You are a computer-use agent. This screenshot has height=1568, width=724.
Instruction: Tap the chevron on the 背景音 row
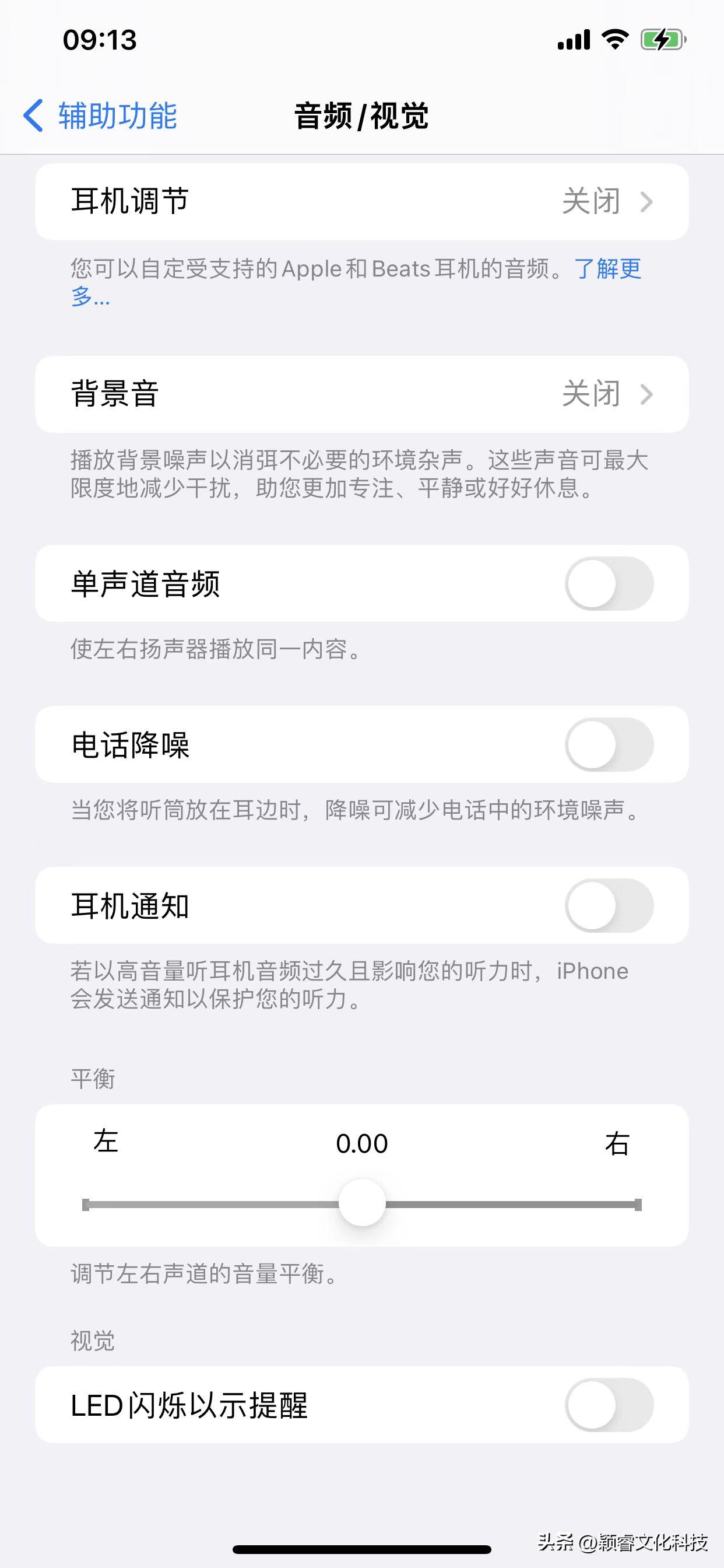coord(646,394)
